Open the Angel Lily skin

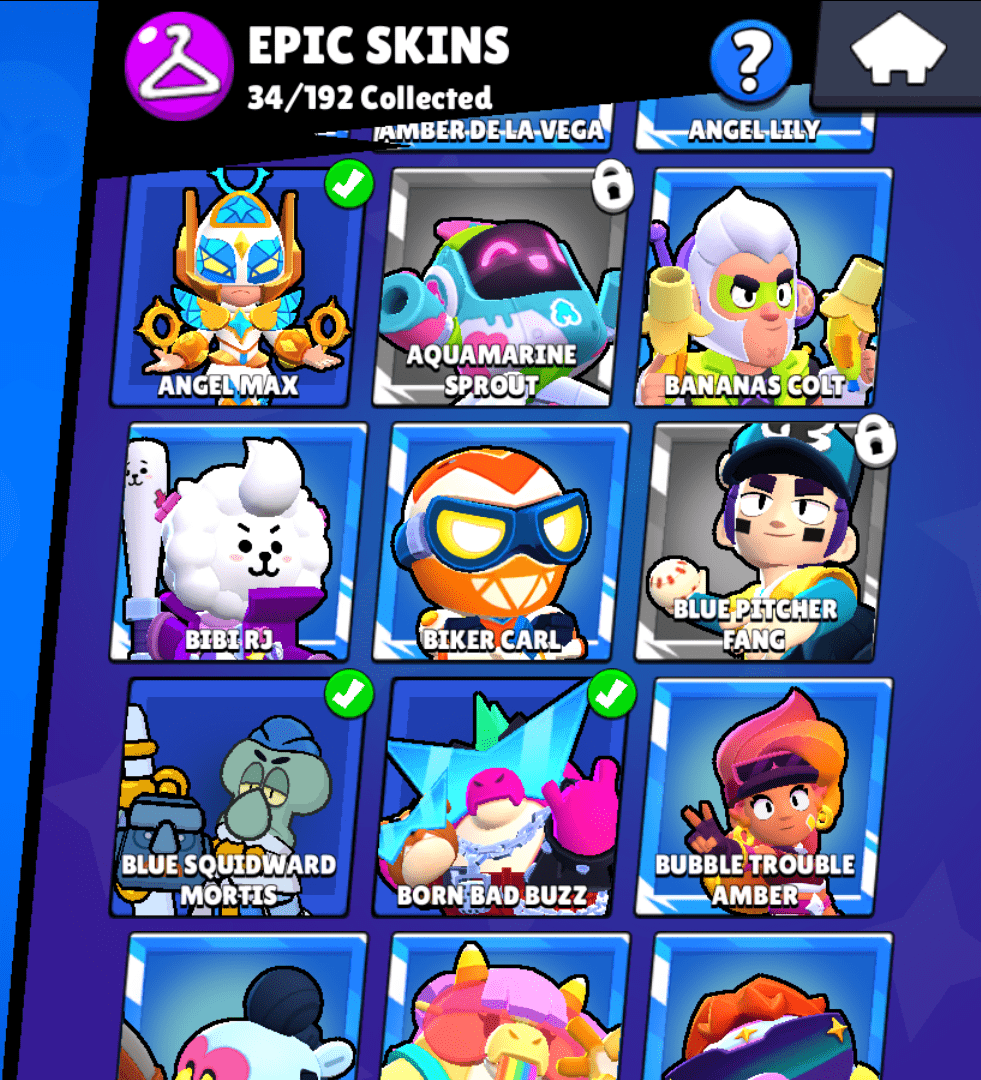click(x=754, y=130)
